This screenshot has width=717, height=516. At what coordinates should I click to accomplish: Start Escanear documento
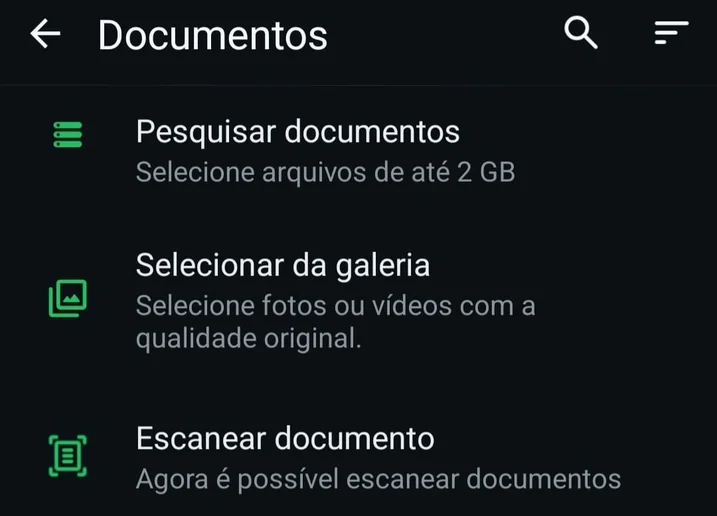click(285, 456)
